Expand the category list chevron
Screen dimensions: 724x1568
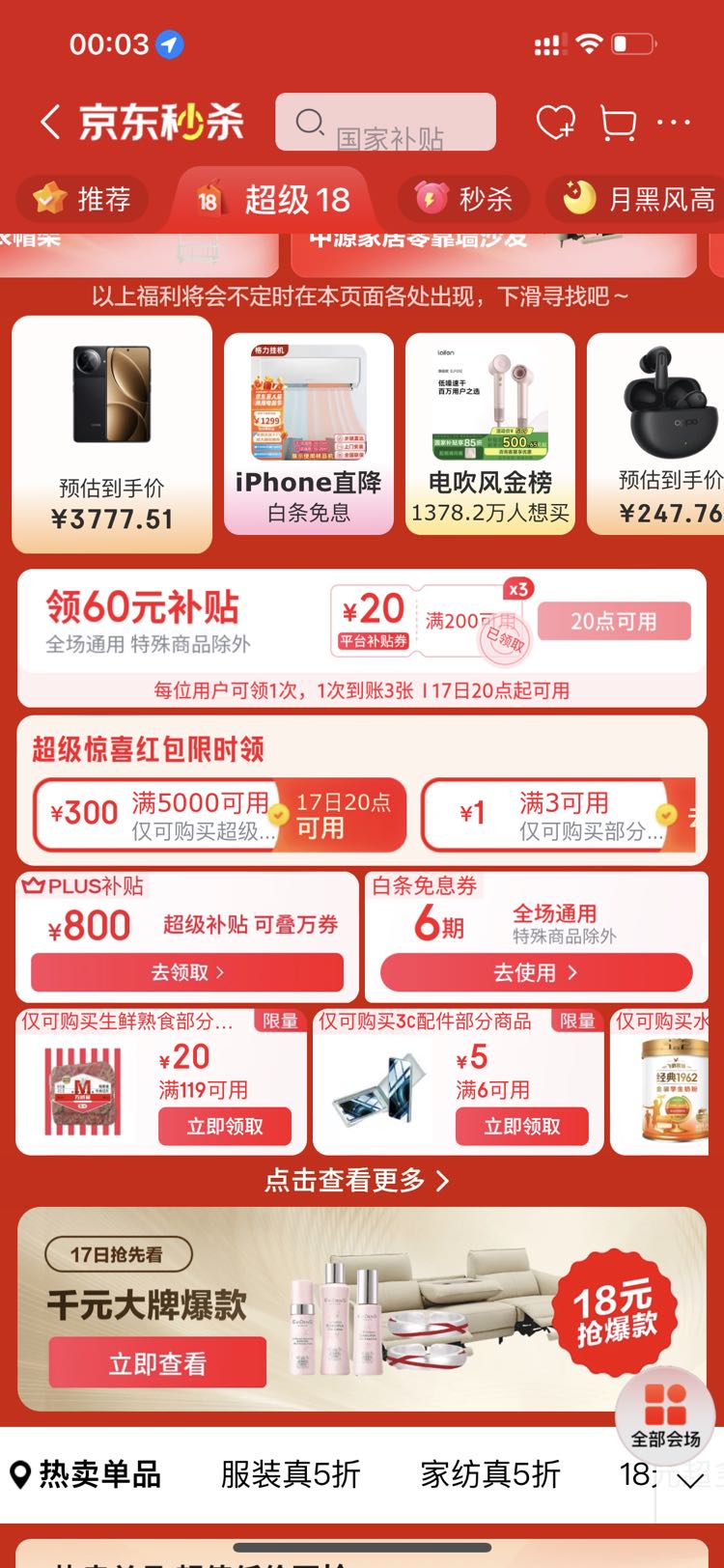[x=690, y=1480]
